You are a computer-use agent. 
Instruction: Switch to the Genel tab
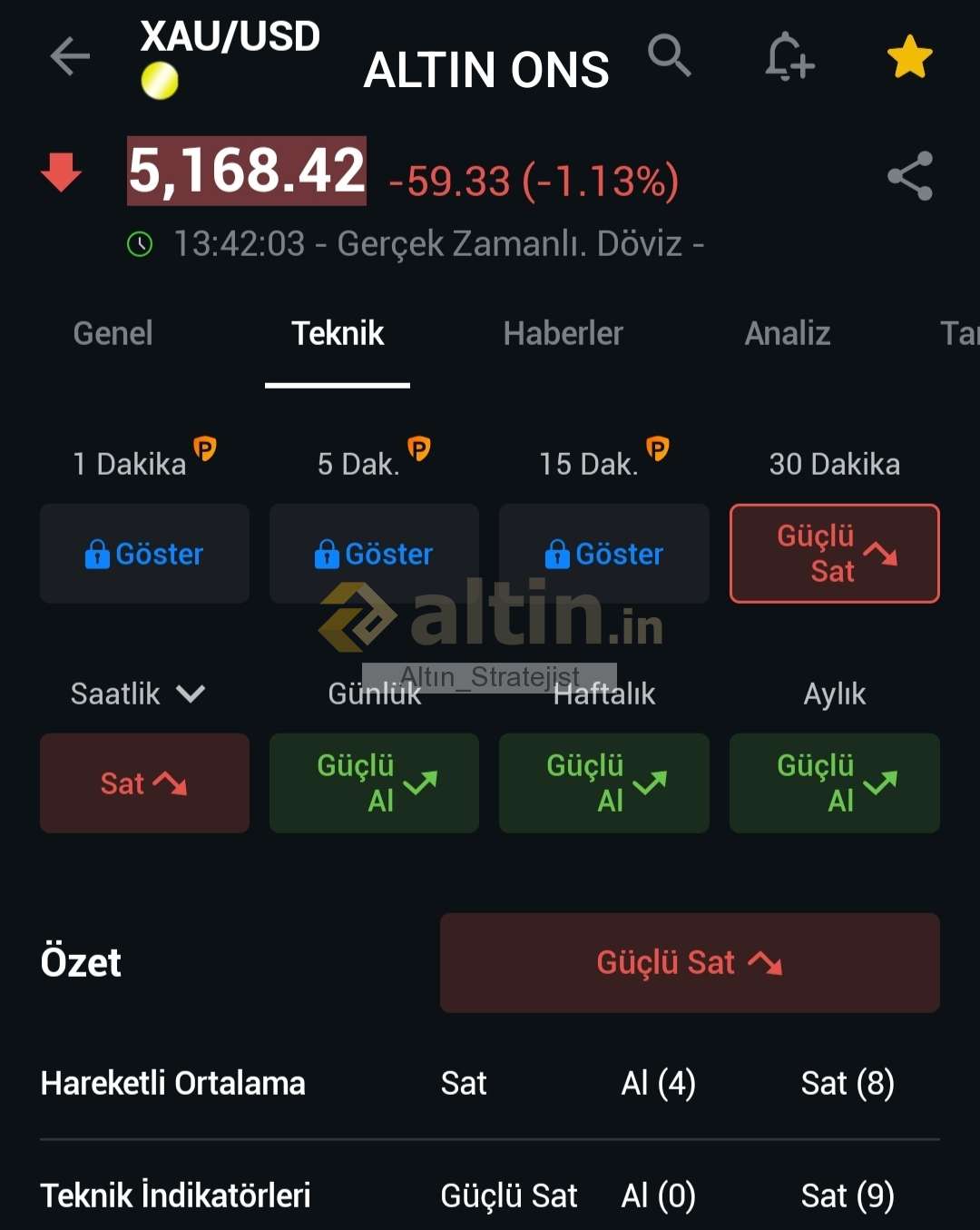[x=113, y=334]
